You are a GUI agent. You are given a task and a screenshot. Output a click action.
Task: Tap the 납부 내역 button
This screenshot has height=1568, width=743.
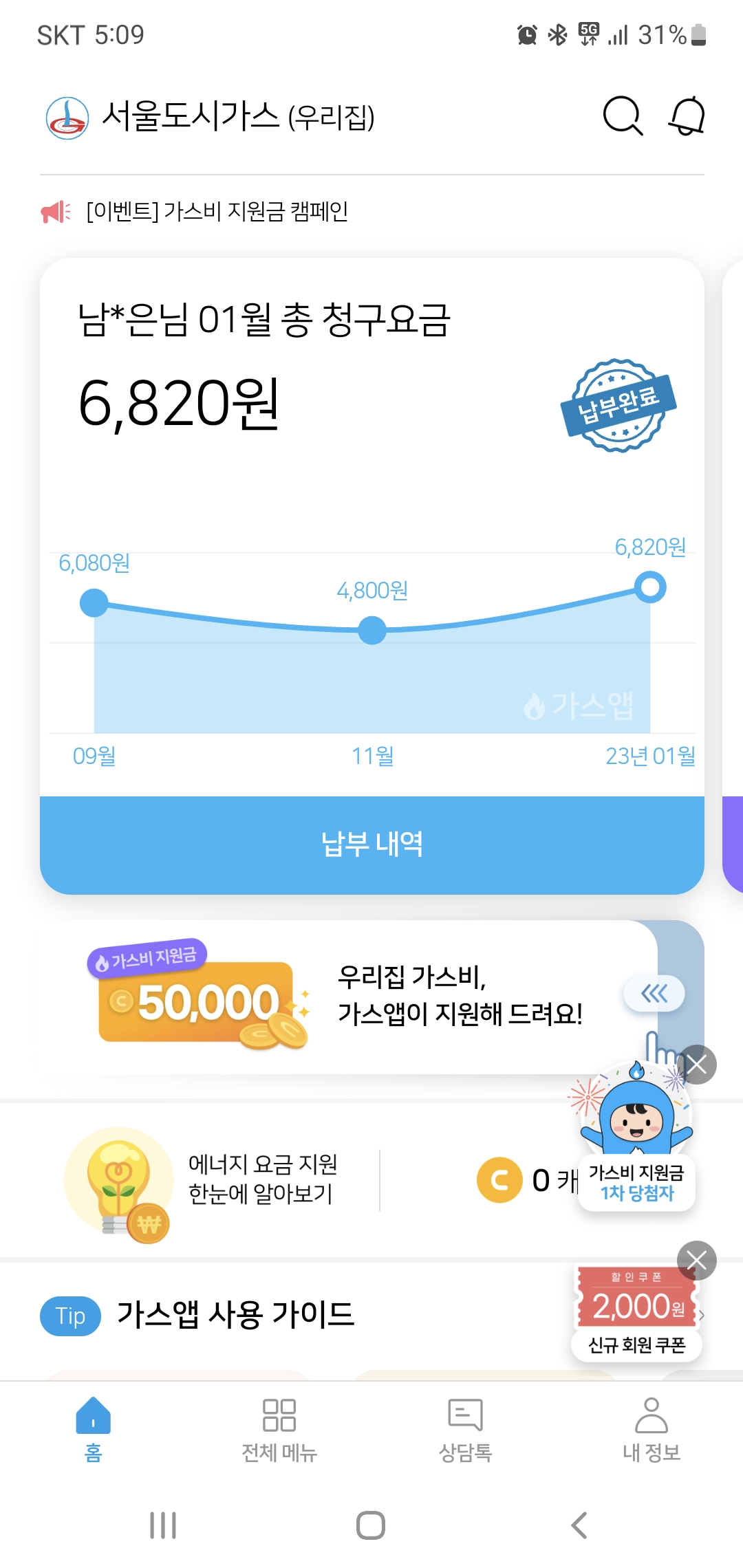pos(372,845)
